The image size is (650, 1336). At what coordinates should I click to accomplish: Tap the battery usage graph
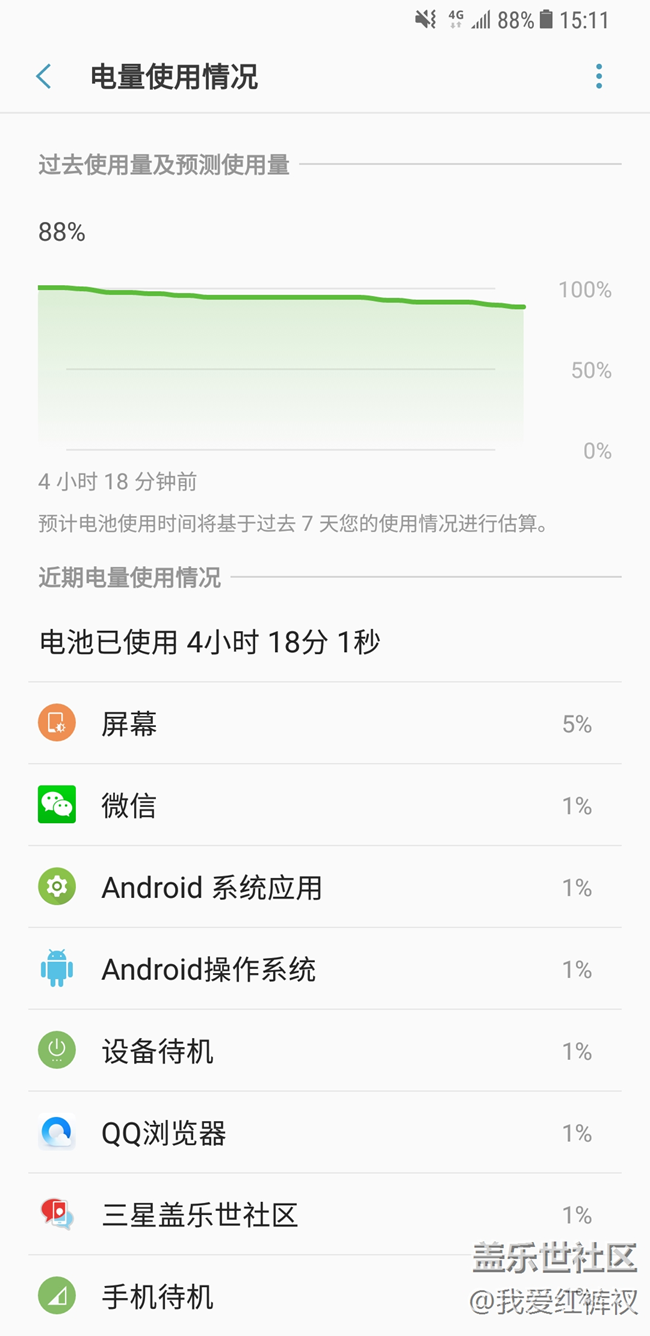(325, 367)
